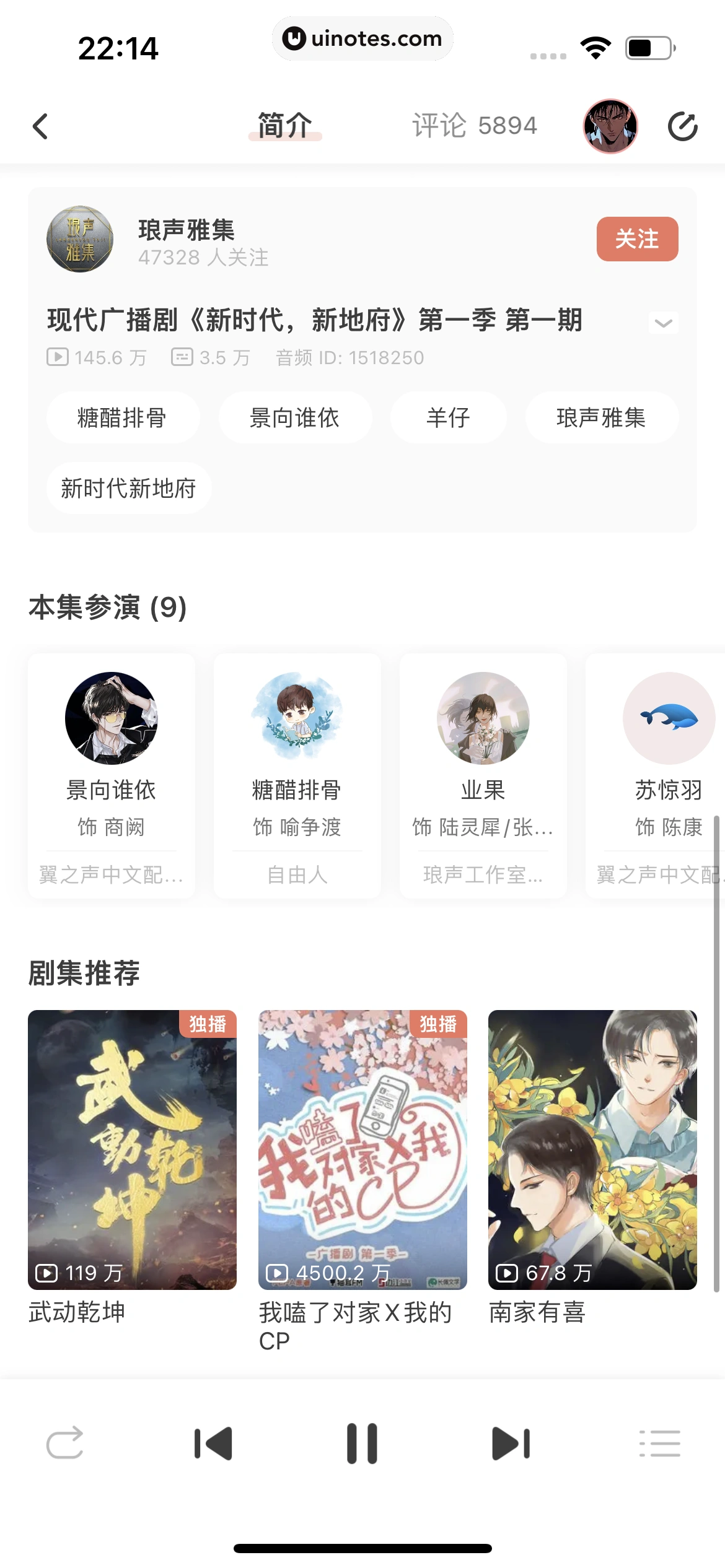This screenshot has height=1568, width=725.
Task: Toggle the repeat playback mode
Action: click(x=64, y=1444)
